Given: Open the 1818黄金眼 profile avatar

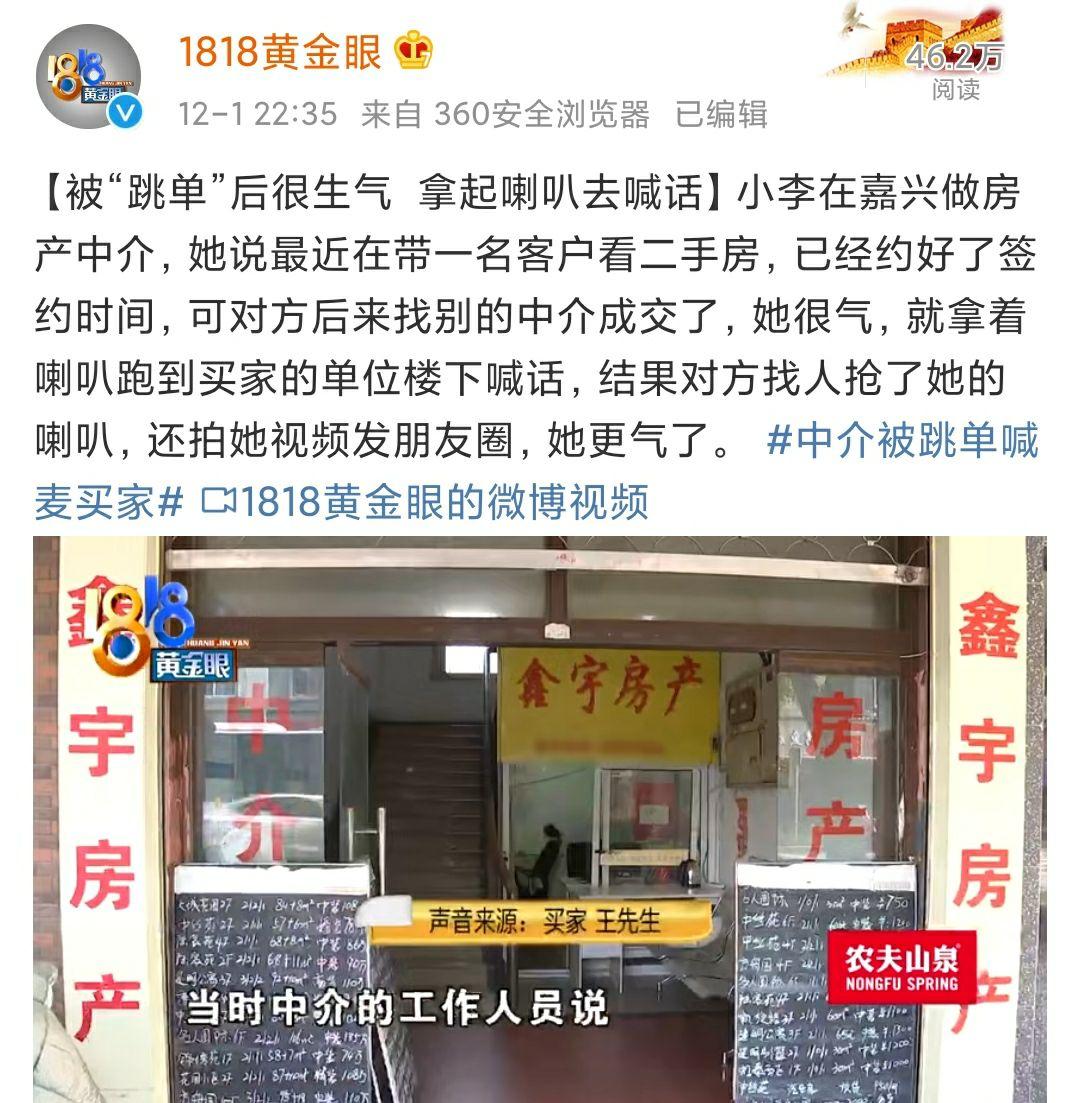Looking at the screenshot, I should point(88,77).
